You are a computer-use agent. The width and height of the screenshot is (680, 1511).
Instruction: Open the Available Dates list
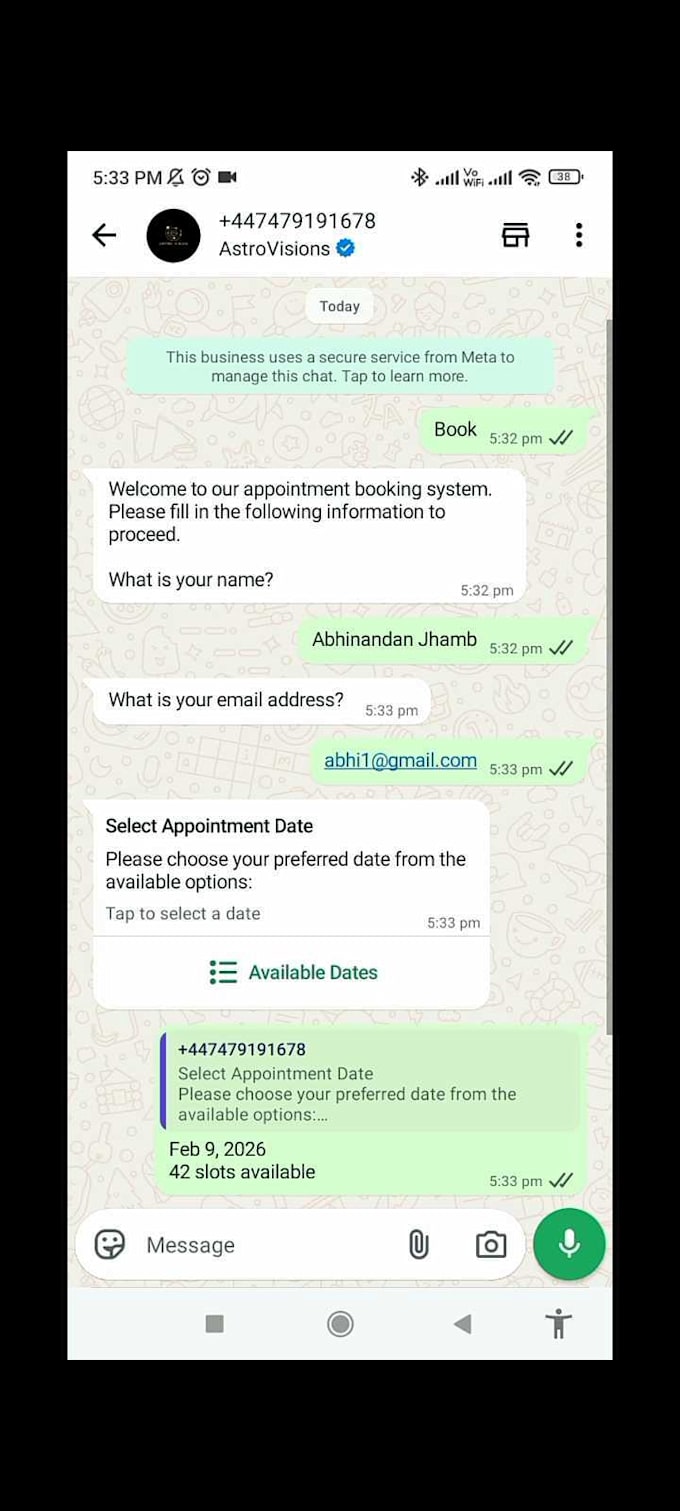tap(293, 972)
